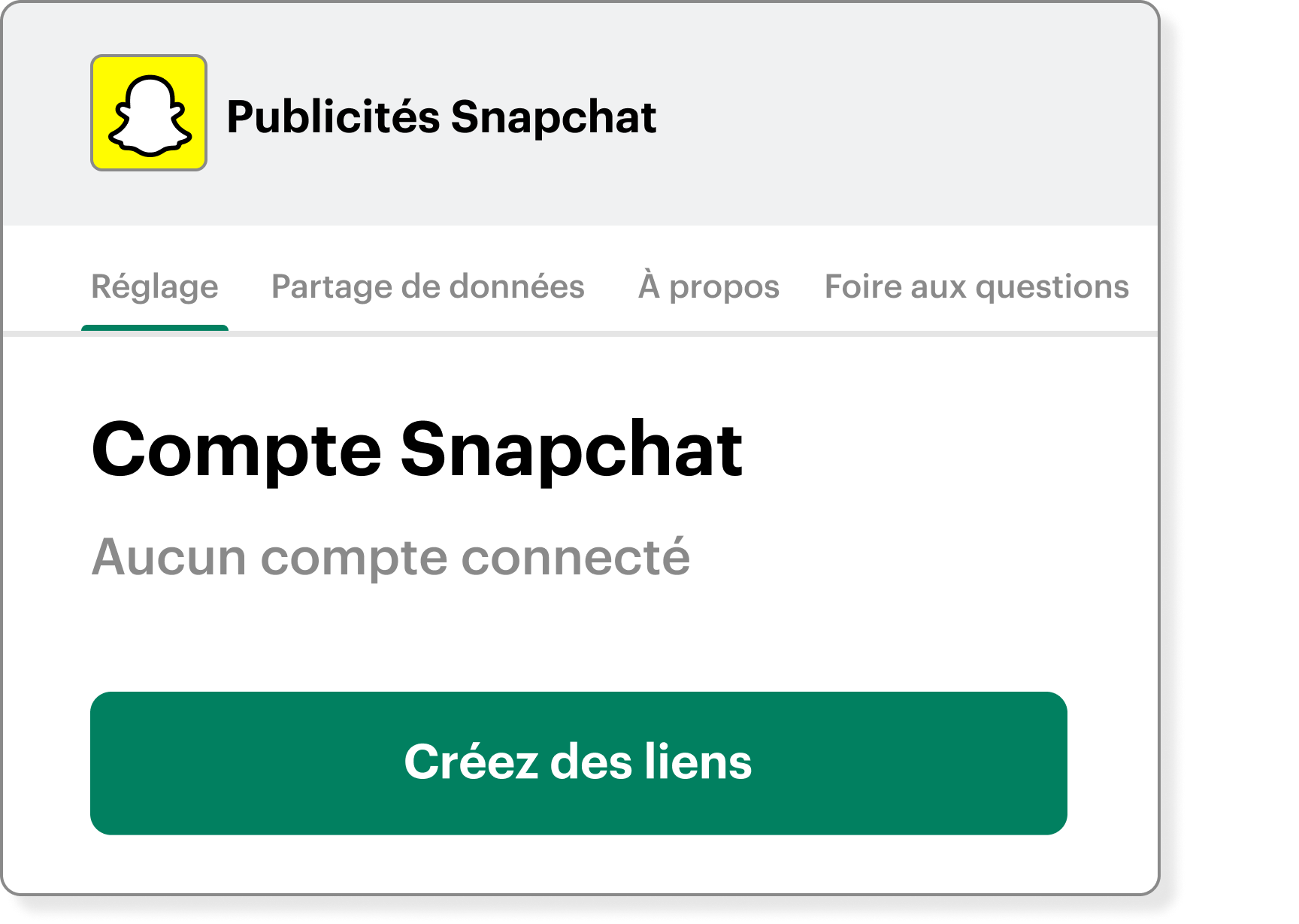The height and width of the screenshot is (924, 1299).
Task: Go to Foire aux questions tab
Action: [976, 287]
